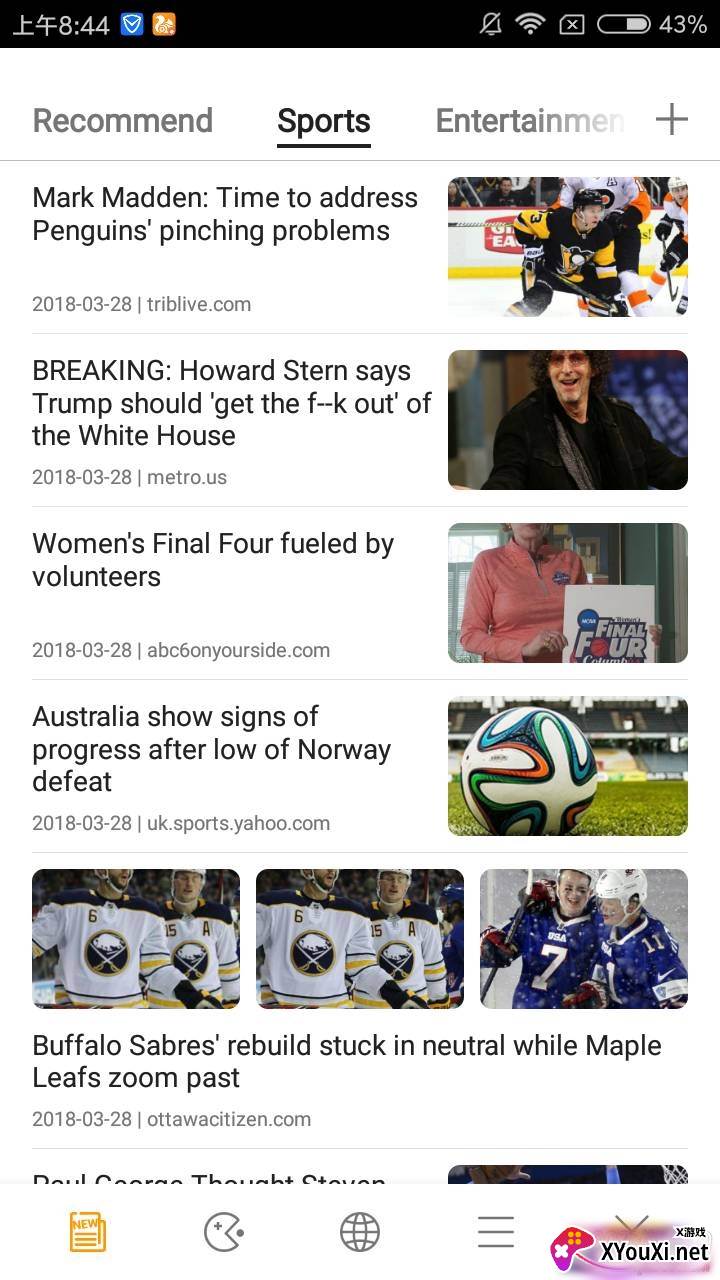Open the three-line menu icon
Viewport: 720px width, 1280px height.
point(496,1232)
